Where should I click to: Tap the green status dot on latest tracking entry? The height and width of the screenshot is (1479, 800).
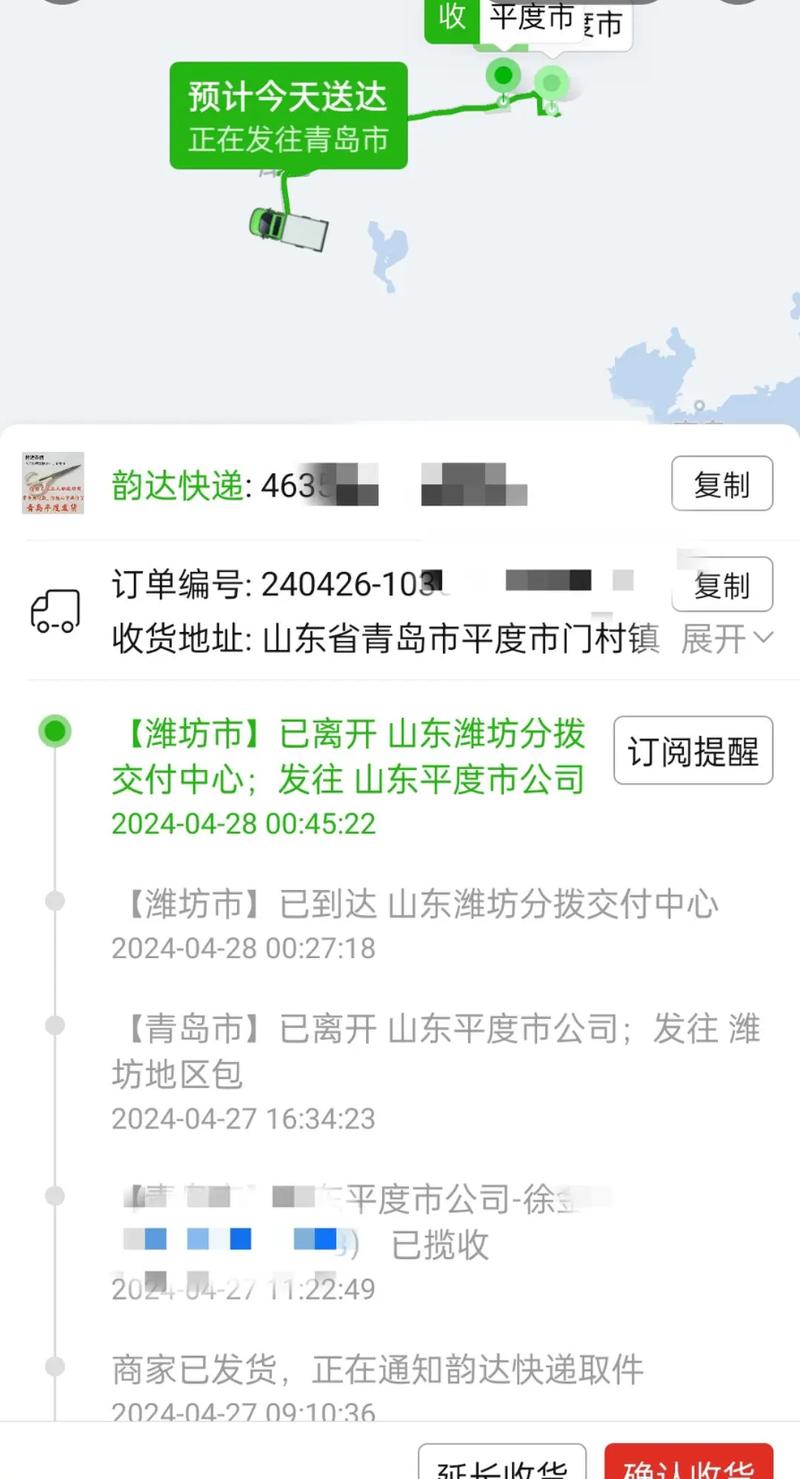(x=55, y=733)
